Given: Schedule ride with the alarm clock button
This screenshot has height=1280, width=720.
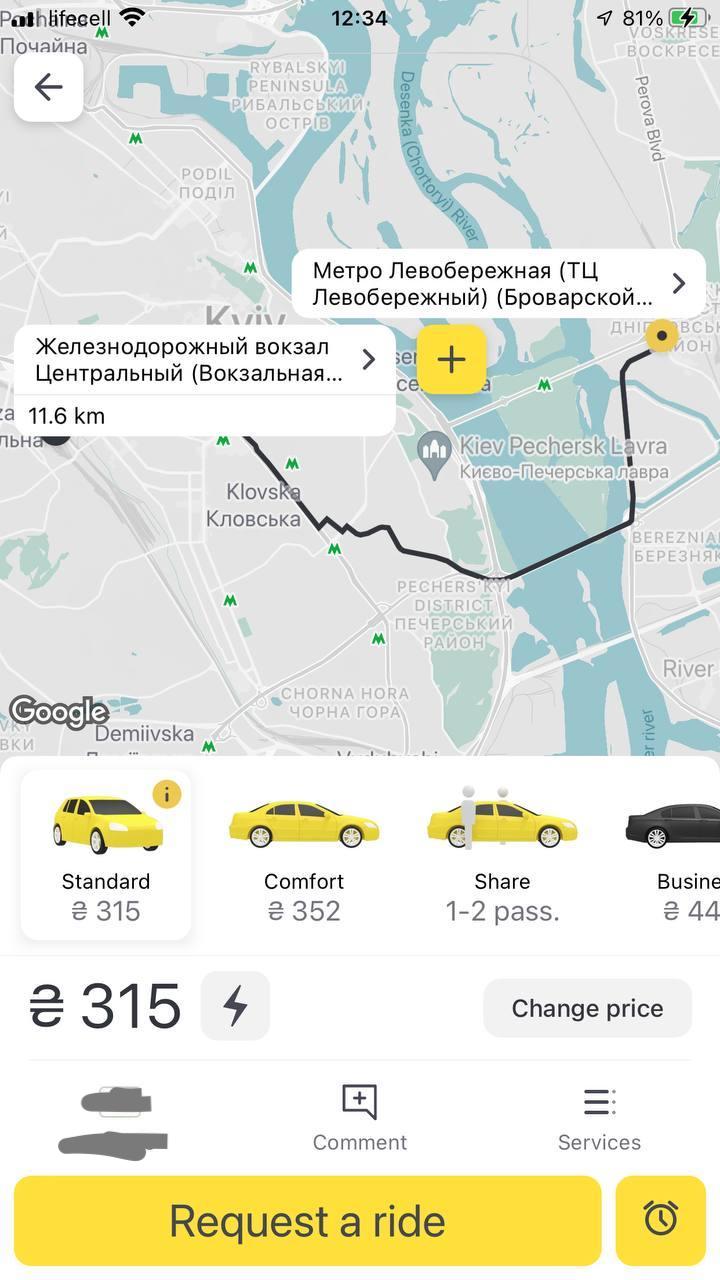Looking at the screenshot, I should tap(661, 1221).
